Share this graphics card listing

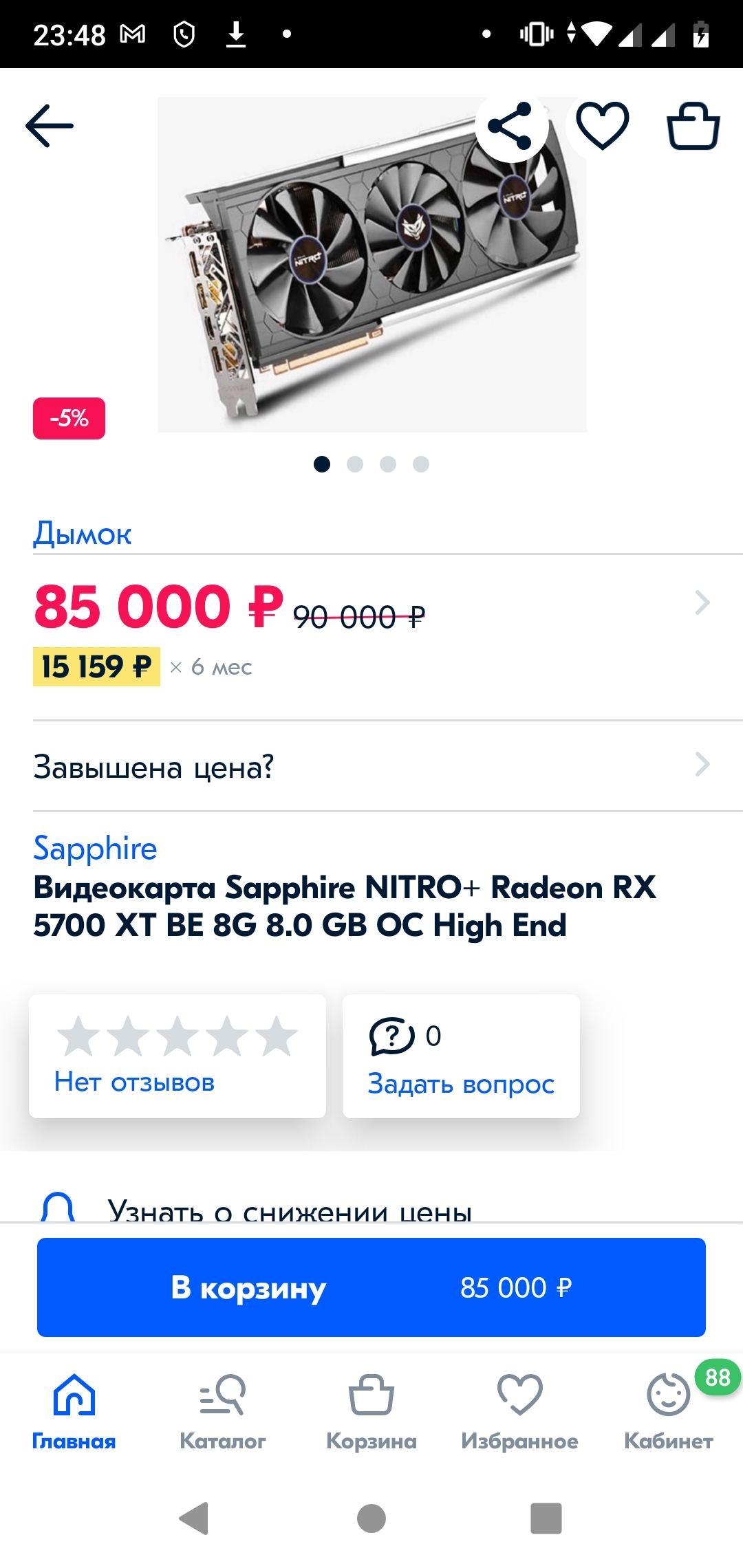[x=510, y=126]
